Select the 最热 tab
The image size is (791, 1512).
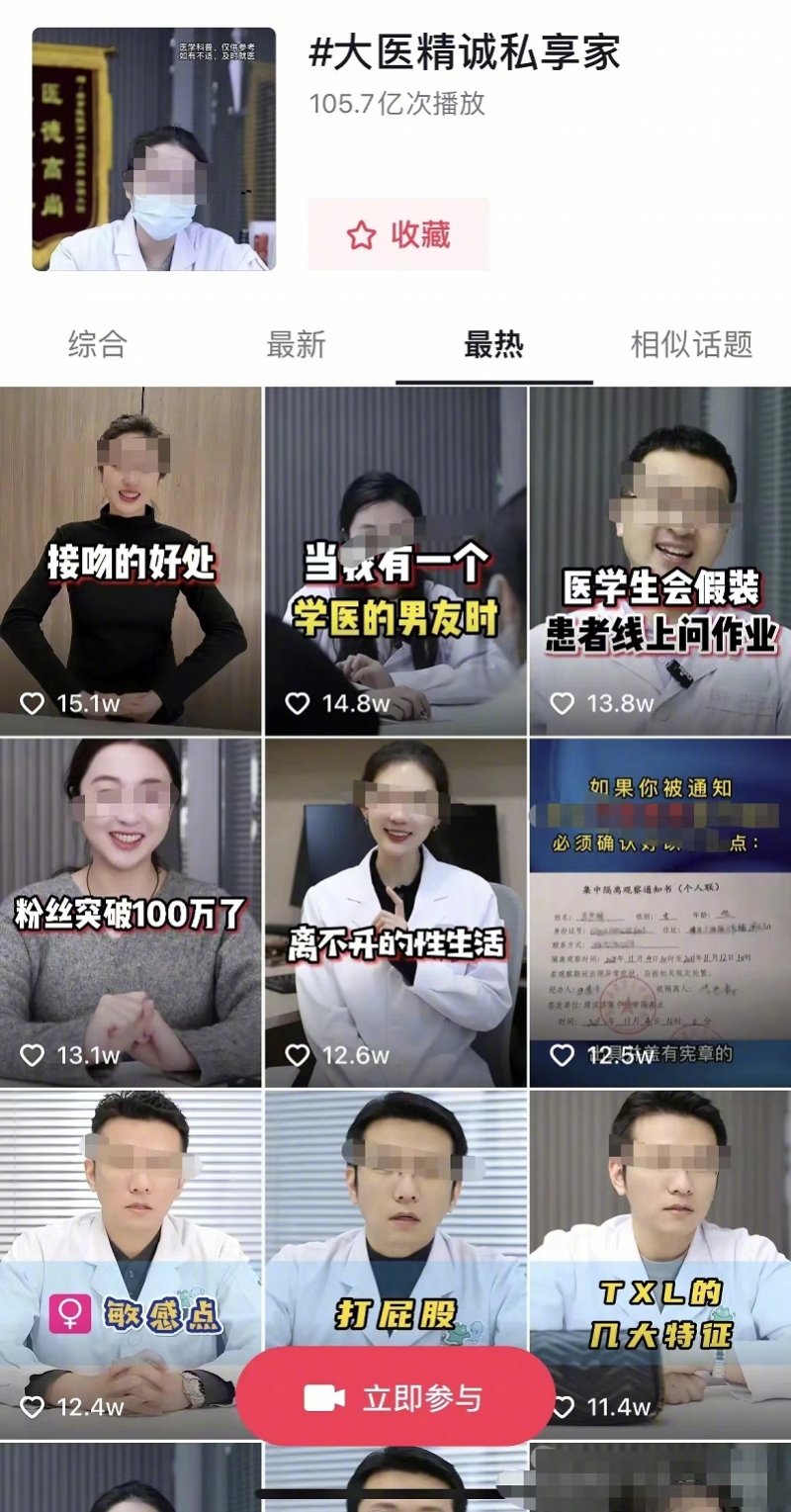(493, 344)
